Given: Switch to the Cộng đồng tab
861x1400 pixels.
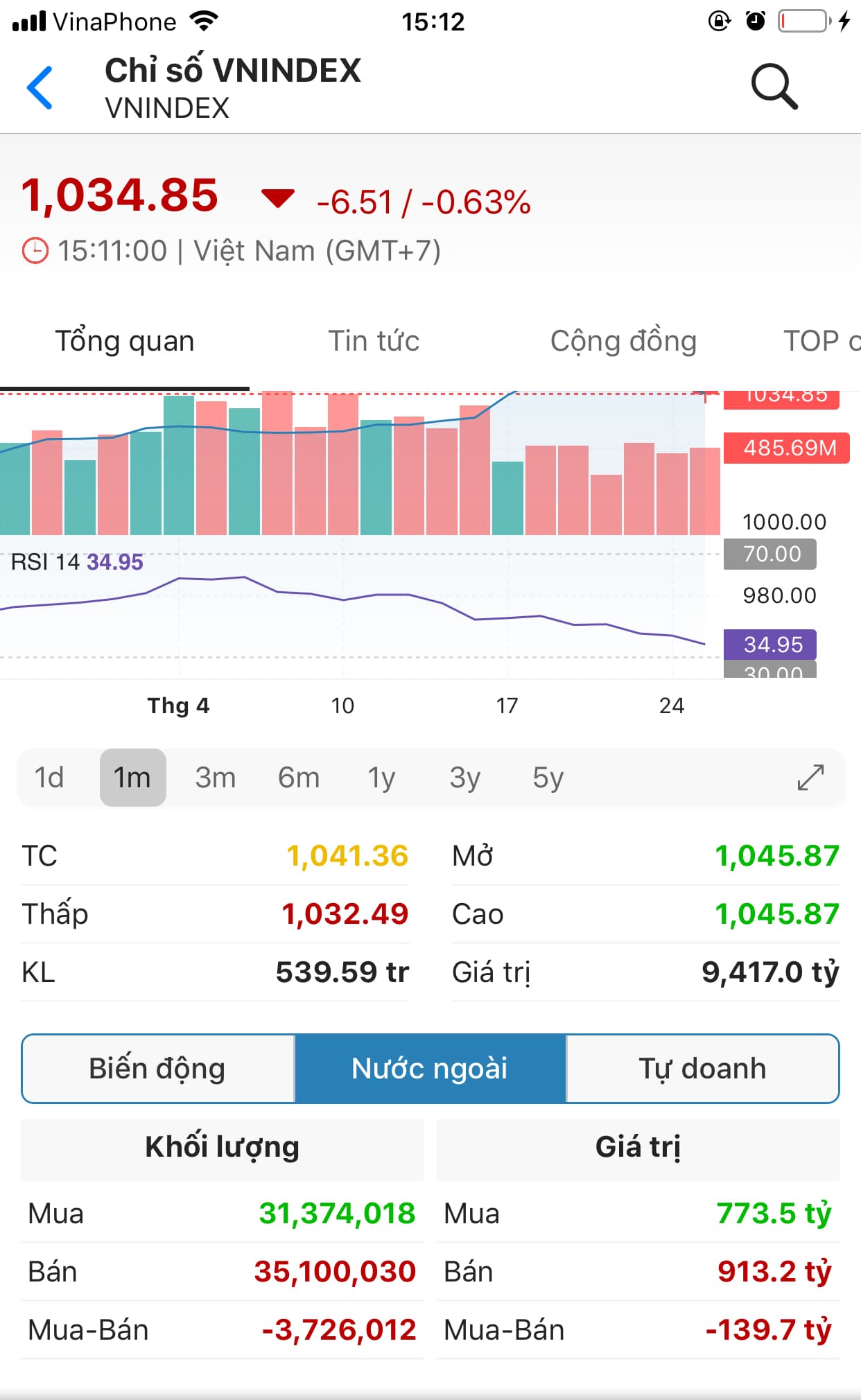Looking at the screenshot, I should 623,342.
